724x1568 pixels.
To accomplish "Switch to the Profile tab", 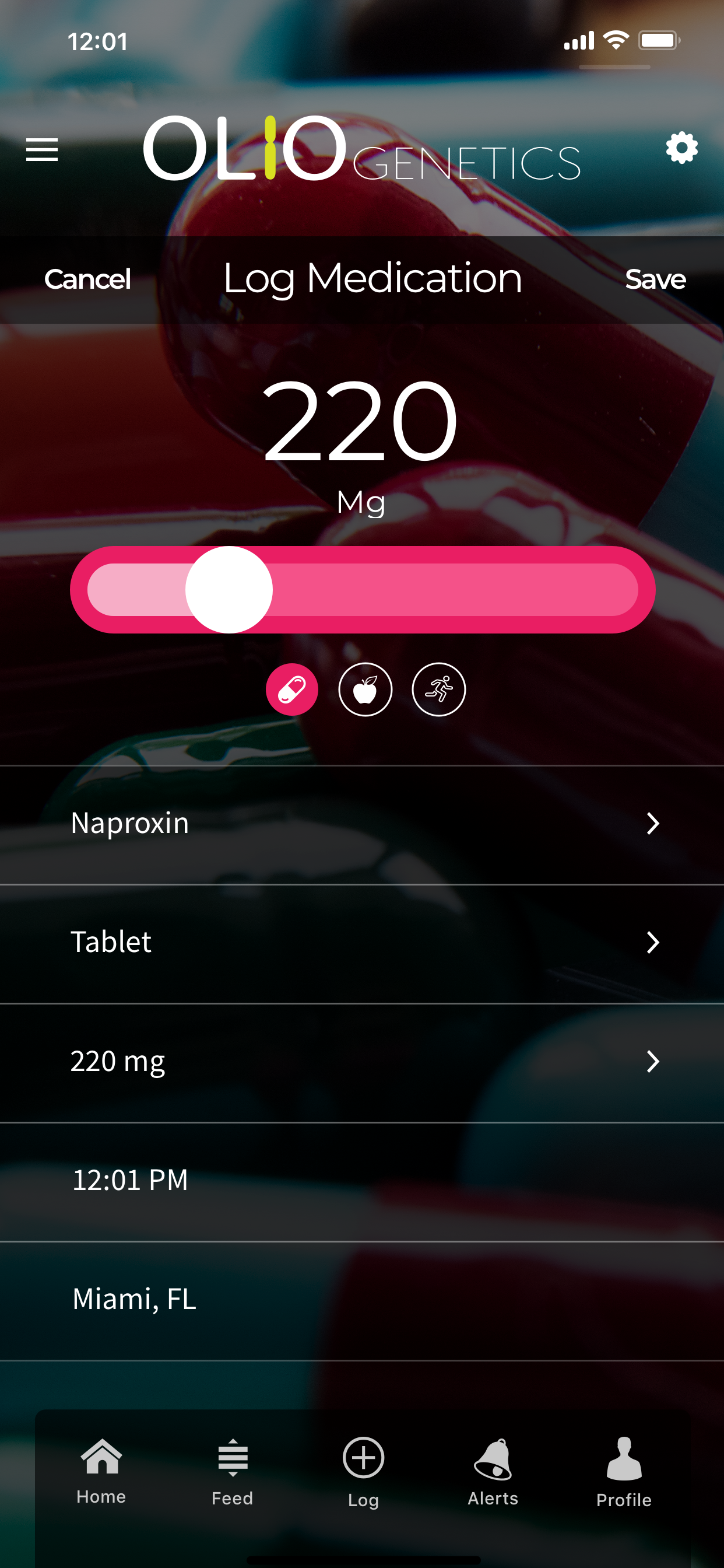I will (624, 1471).
